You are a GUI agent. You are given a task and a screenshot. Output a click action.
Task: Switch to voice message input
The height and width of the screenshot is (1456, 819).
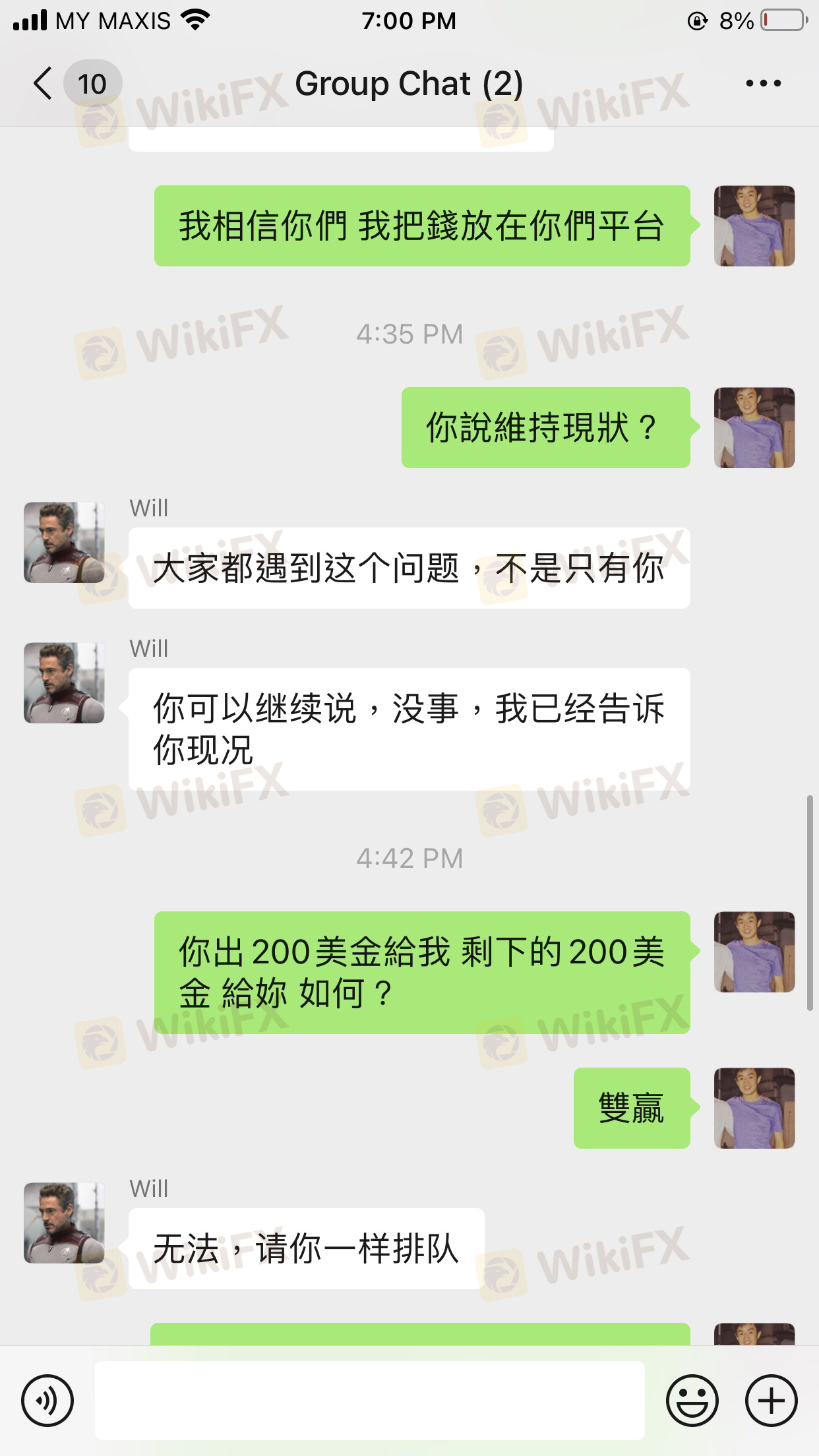(47, 1400)
